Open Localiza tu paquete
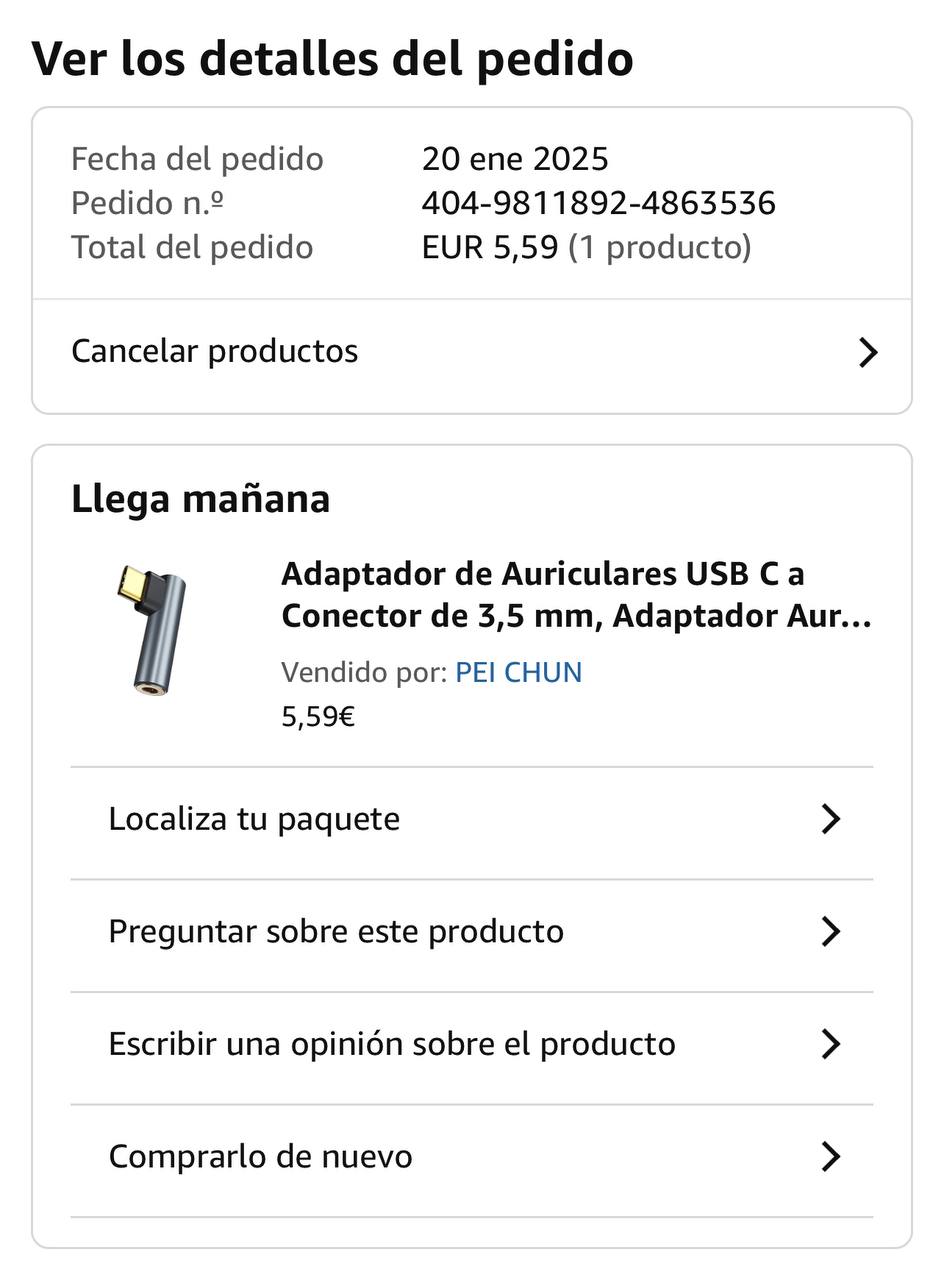Image resolution: width=944 pixels, height=1280 pixels. pyautogui.click(x=470, y=819)
